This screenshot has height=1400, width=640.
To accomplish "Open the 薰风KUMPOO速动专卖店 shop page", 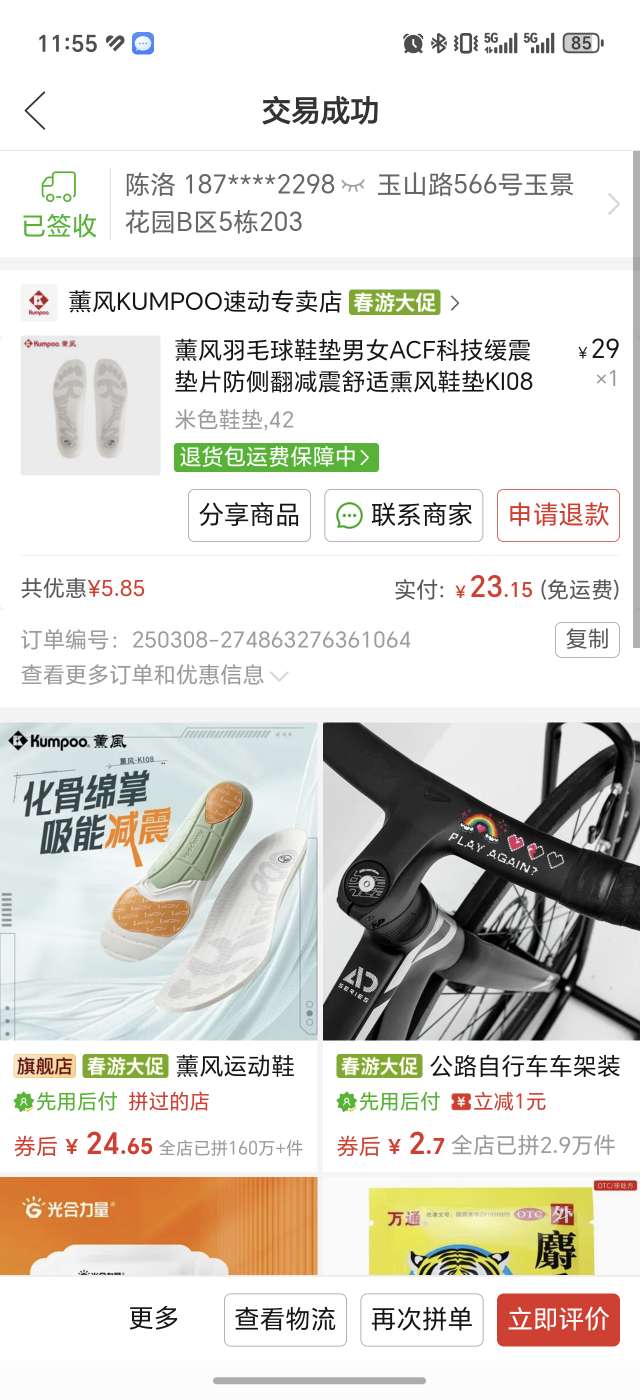I will [205, 302].
